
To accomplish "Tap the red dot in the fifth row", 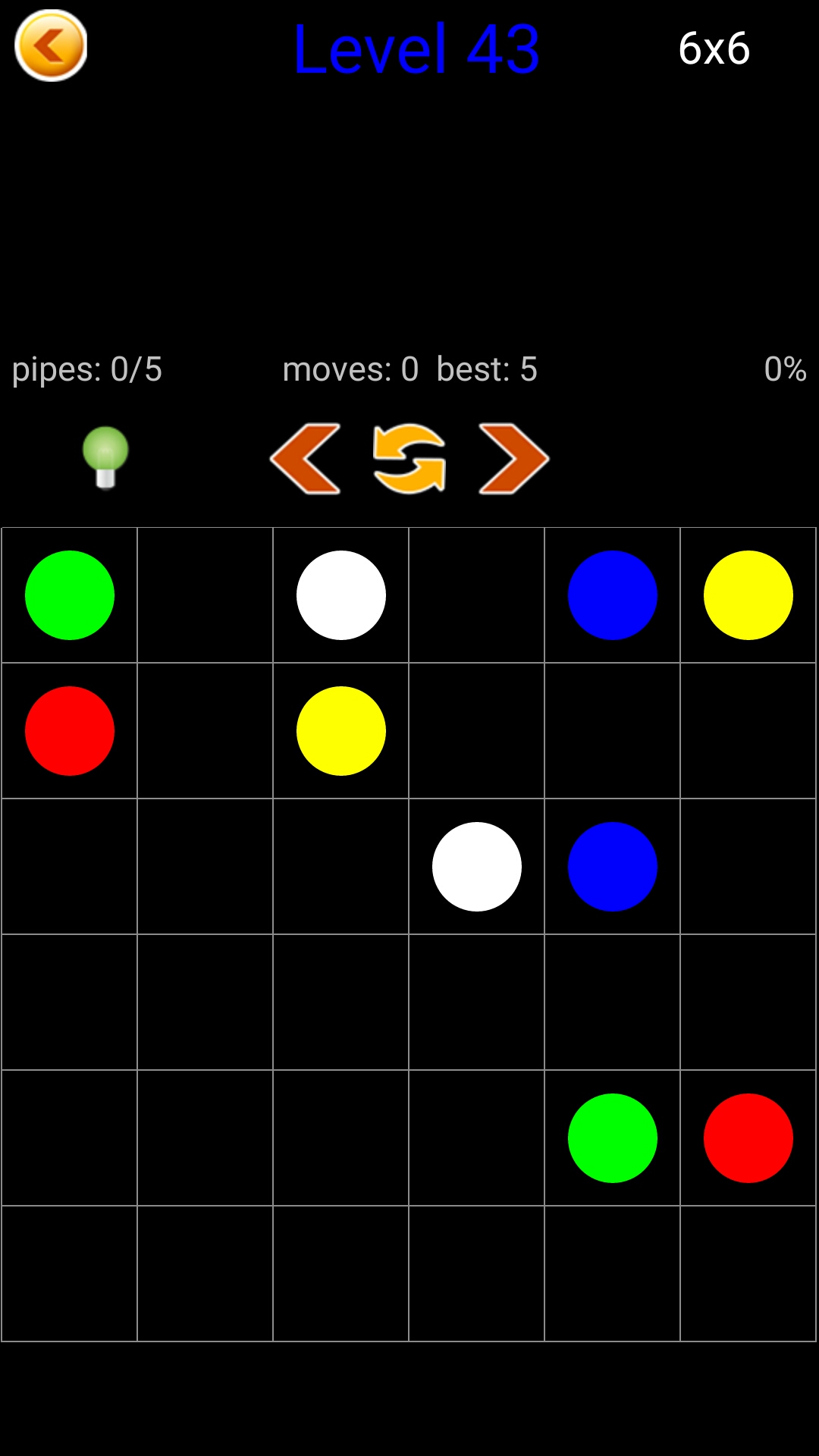I will (748, 1138).
